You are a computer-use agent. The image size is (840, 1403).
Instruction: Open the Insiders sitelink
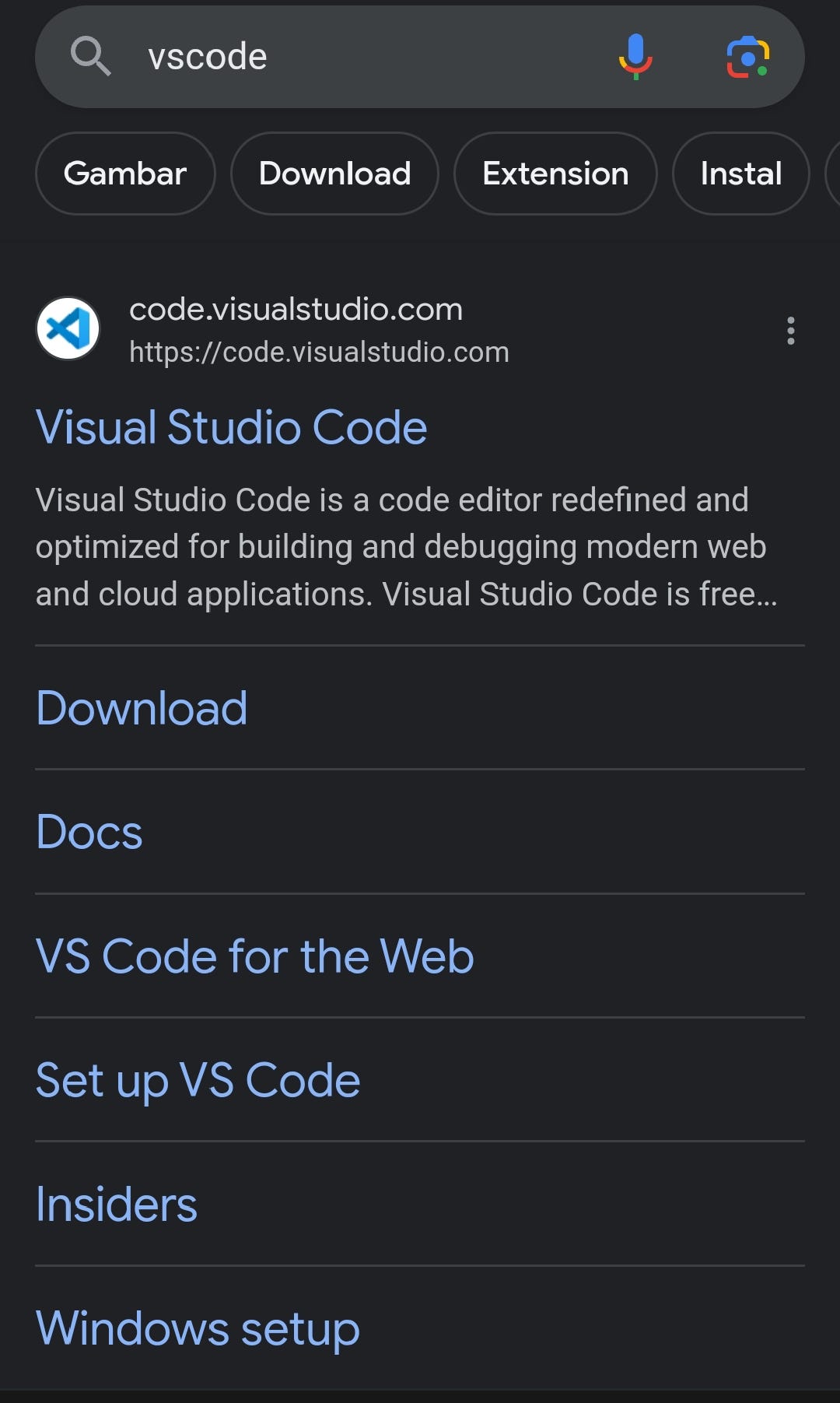click(117, 1204)
